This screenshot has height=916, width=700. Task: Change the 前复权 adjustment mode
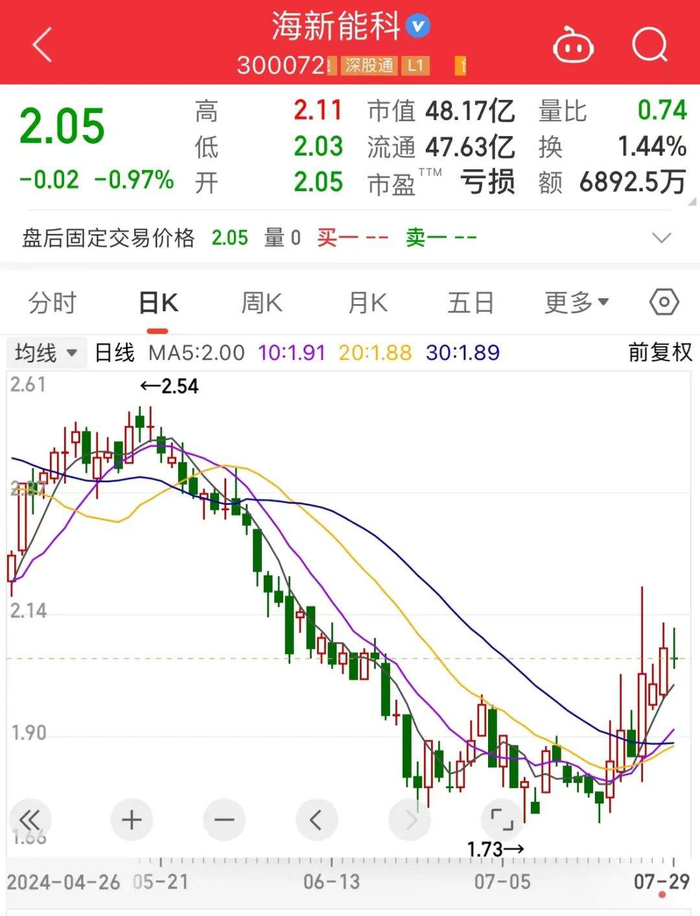coord(660,353)
